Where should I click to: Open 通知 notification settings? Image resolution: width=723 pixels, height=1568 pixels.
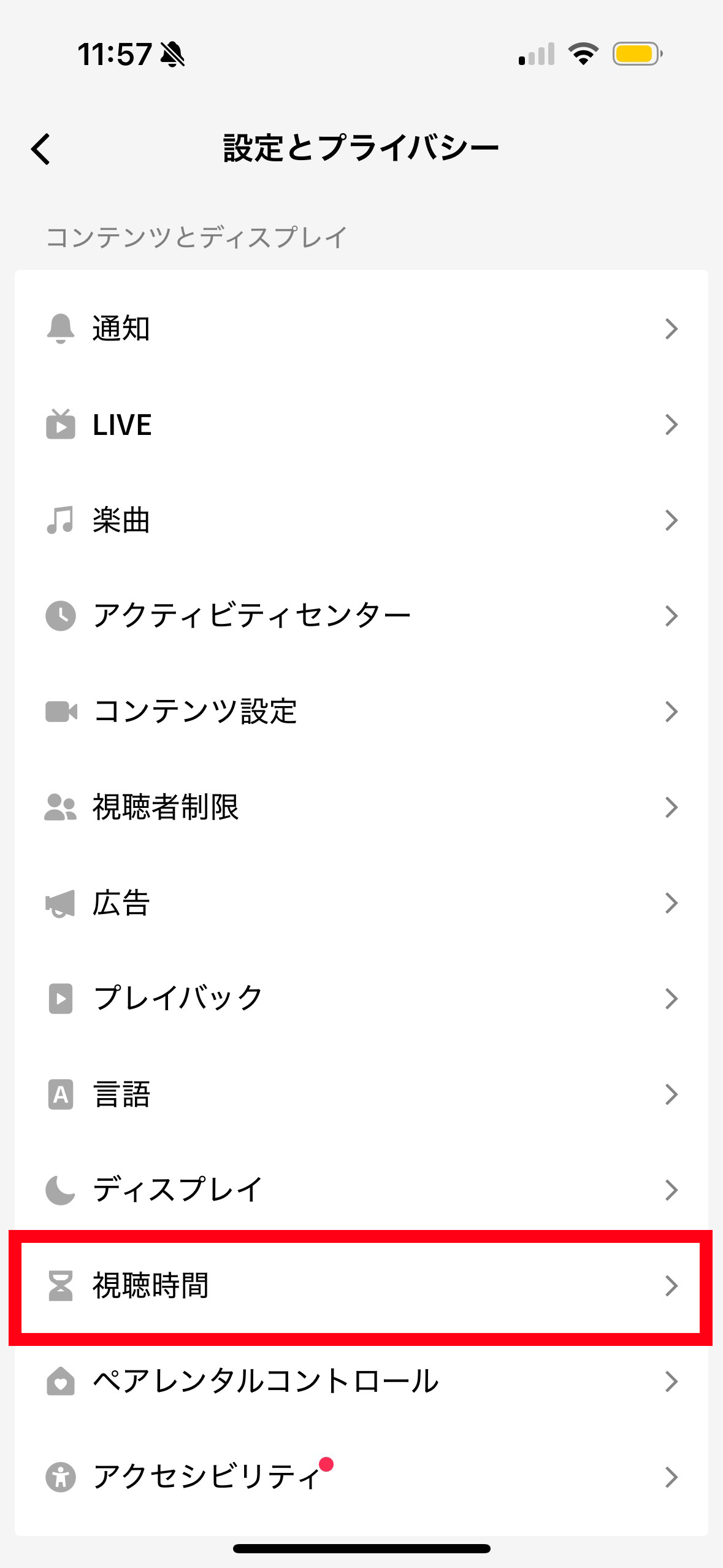click(x=361, y=329)
